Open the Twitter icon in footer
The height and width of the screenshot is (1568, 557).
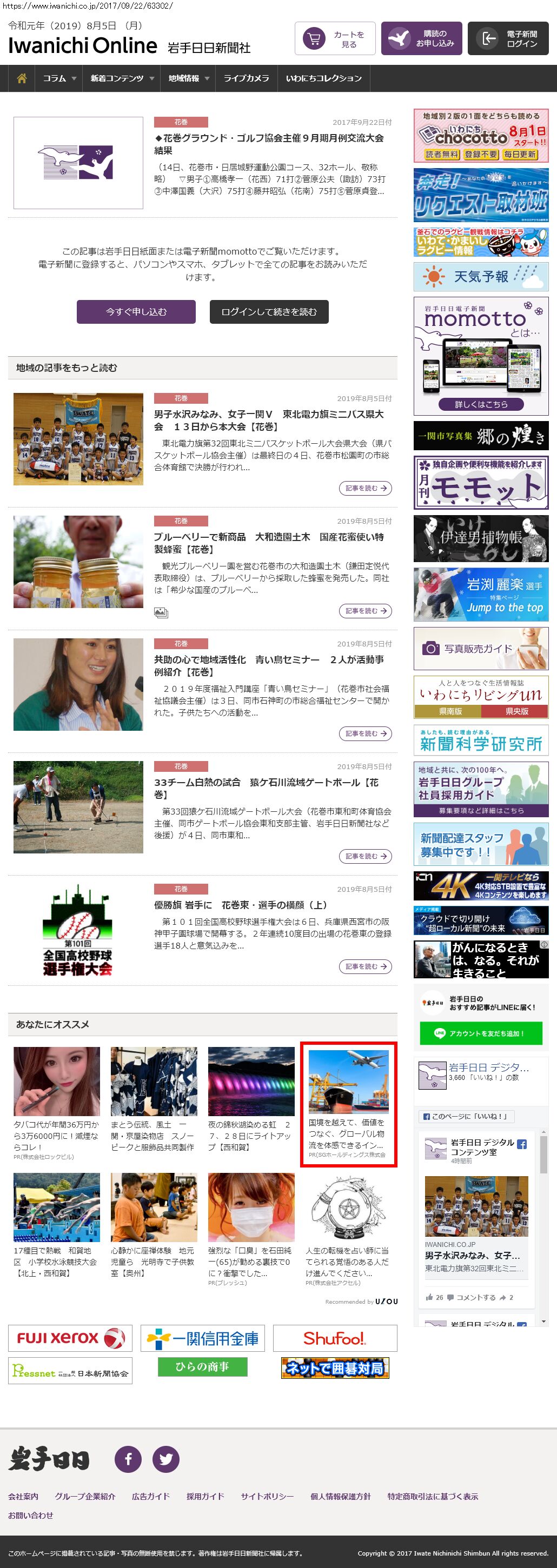coord(165,1459)
